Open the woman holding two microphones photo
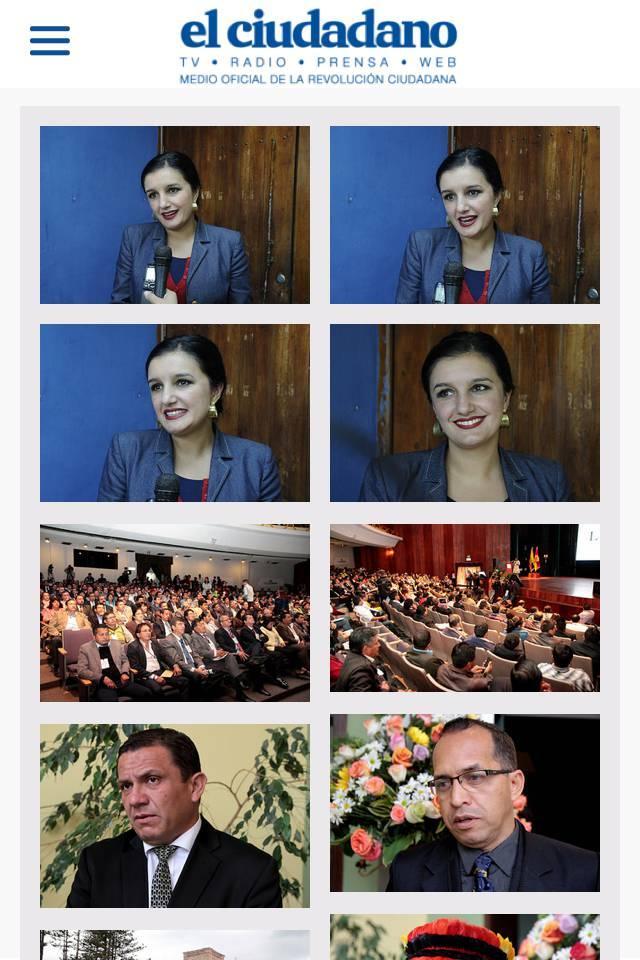 [175, 215]
